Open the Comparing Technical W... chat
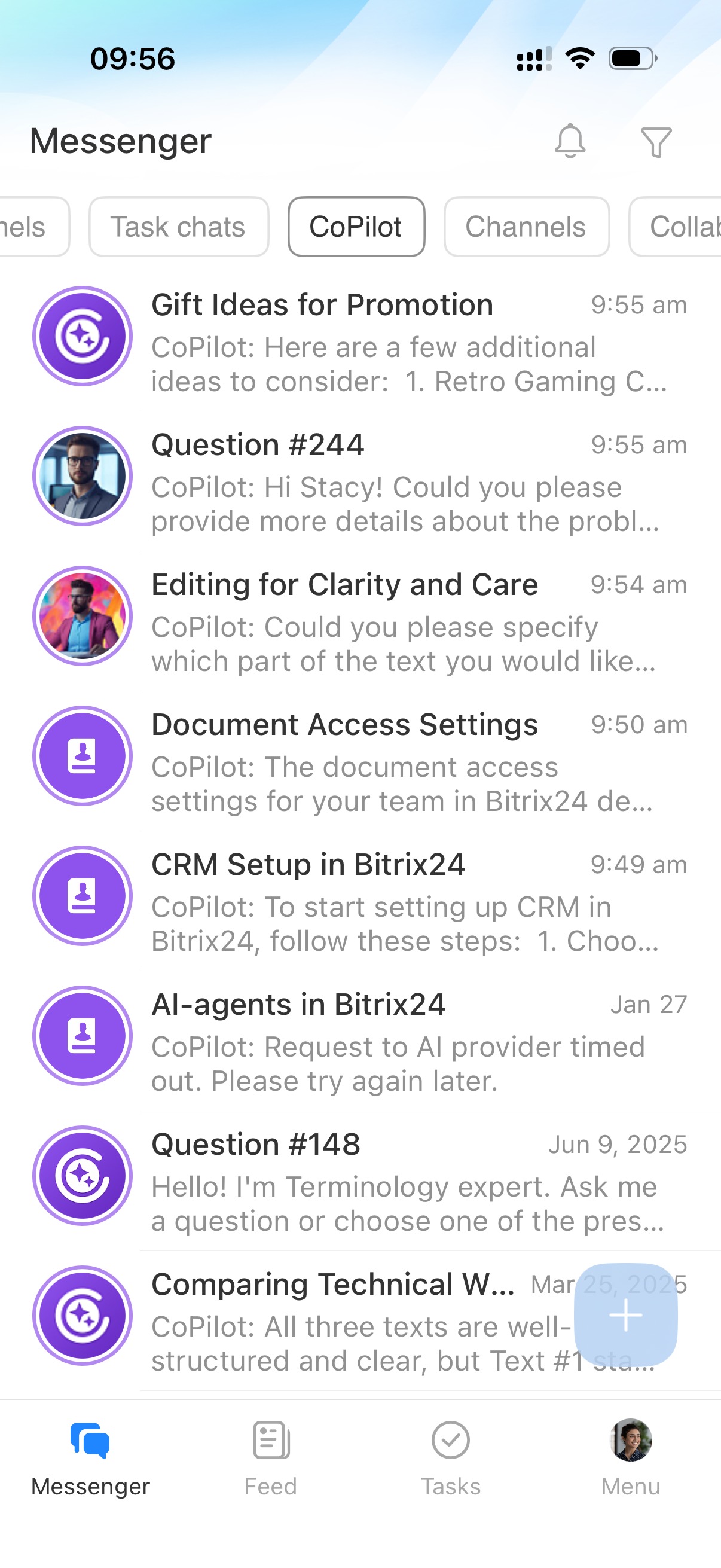This screenshot has width=721, height=1568. pos(341,1322)
